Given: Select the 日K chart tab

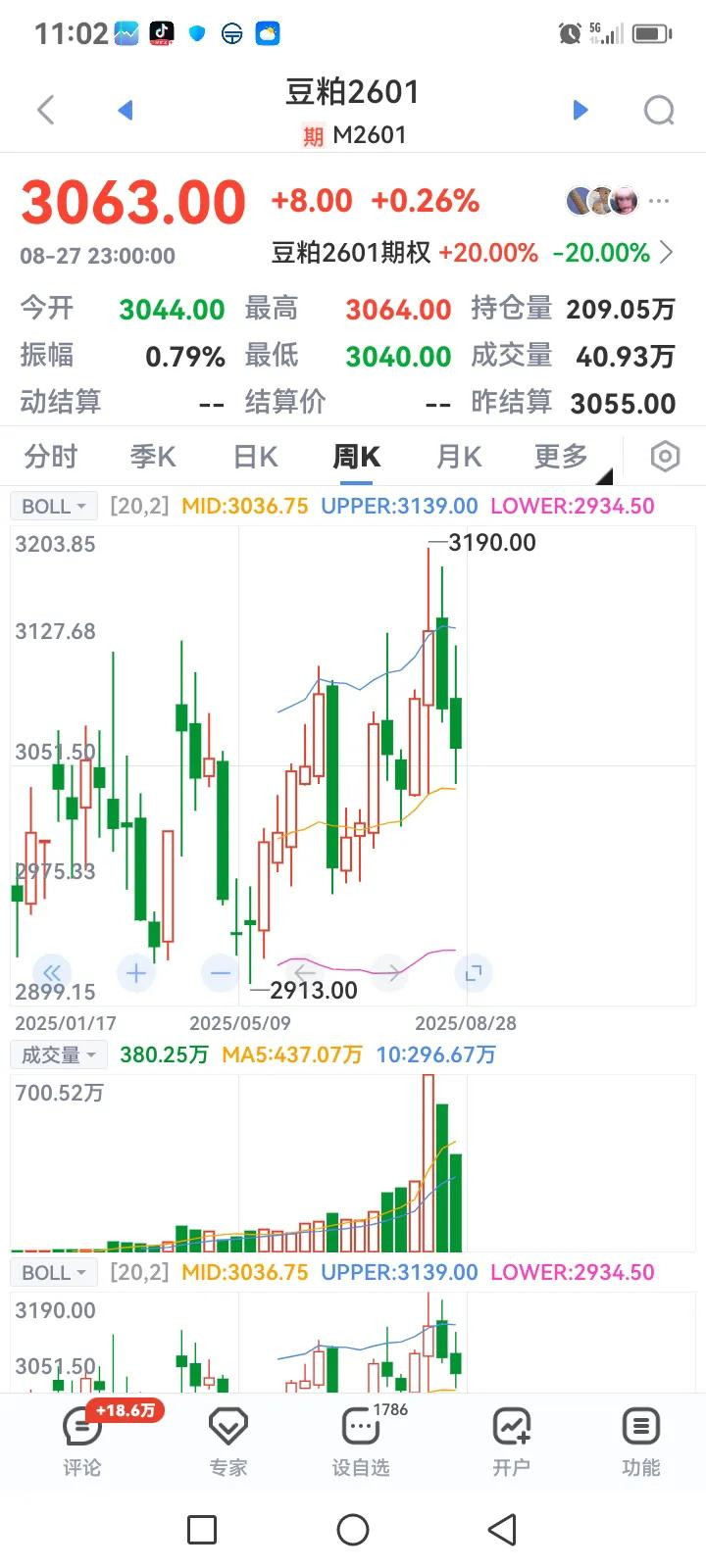Looking at the screenshot, I should 255,457.
